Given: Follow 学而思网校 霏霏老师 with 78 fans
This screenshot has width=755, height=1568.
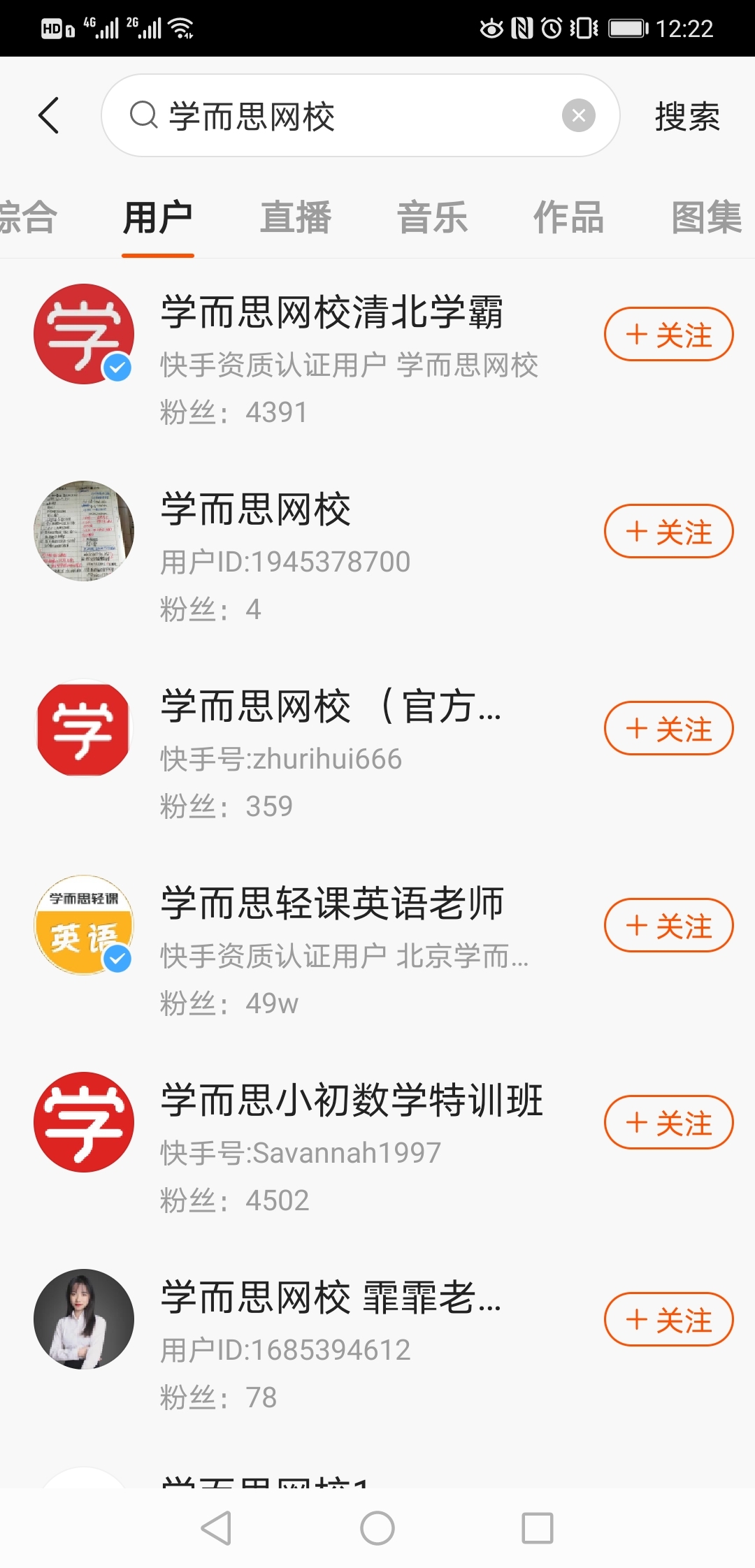Looking at the screenshot, I should pyautogui.click(x=668, y=1319).
